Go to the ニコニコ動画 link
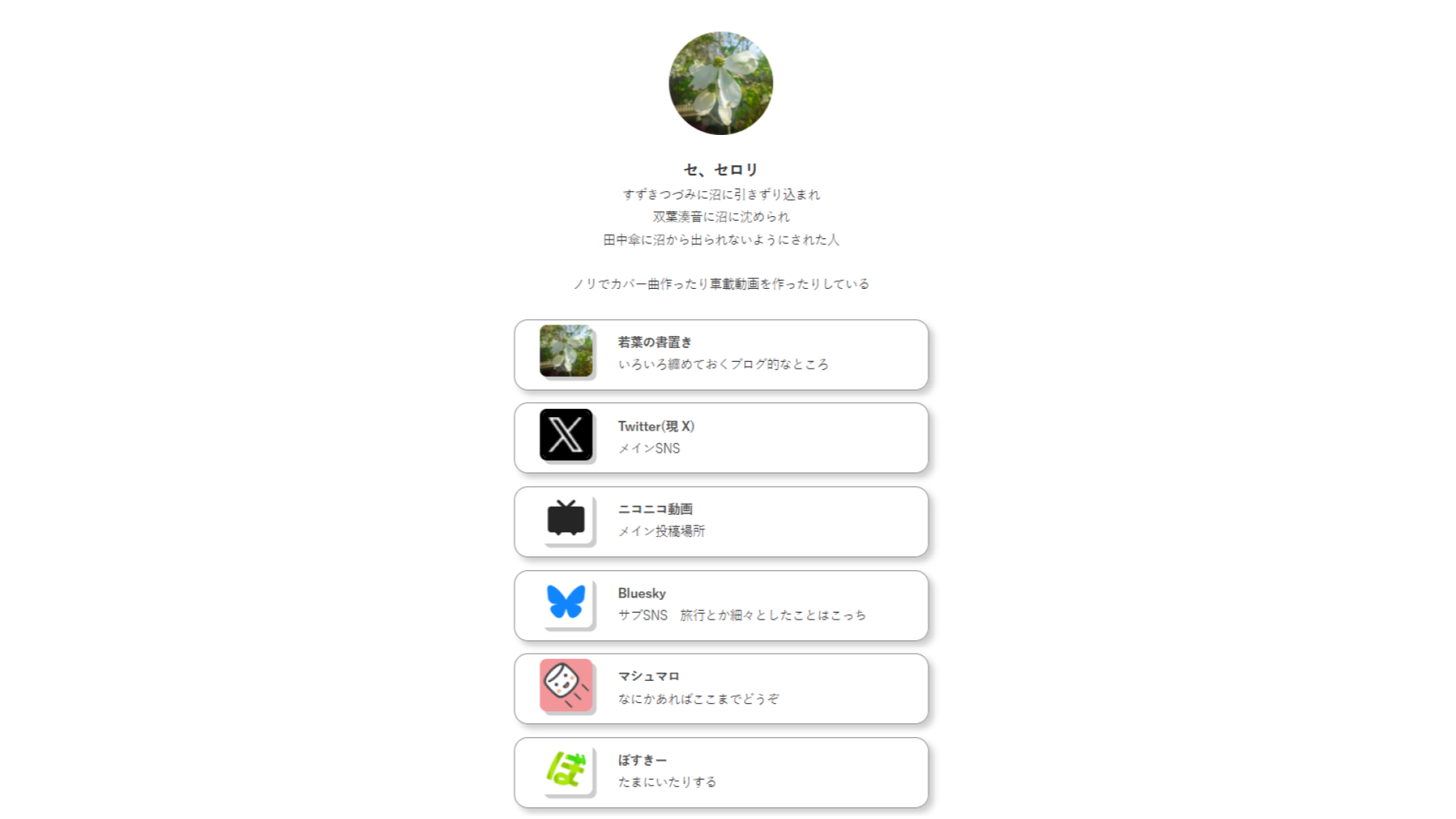 (x=720, y=522)
